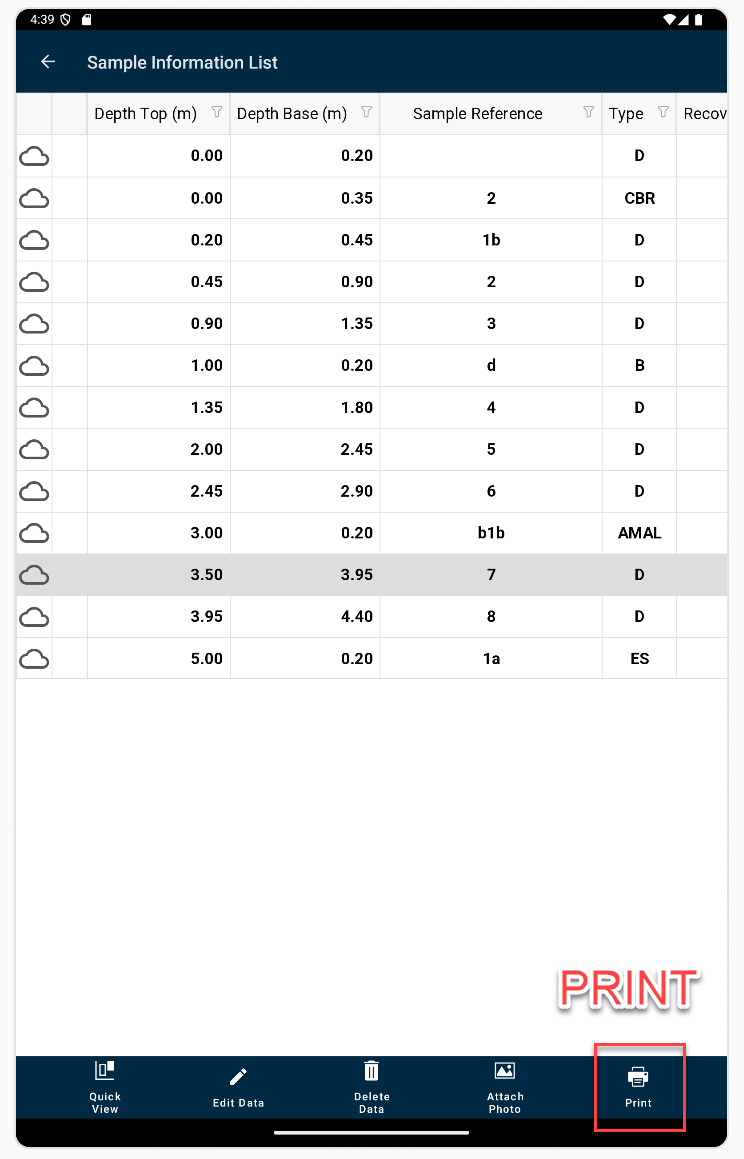The image size is (744, 1159).
Task: Highlight the sample row with reference 5
Action: 372,449
